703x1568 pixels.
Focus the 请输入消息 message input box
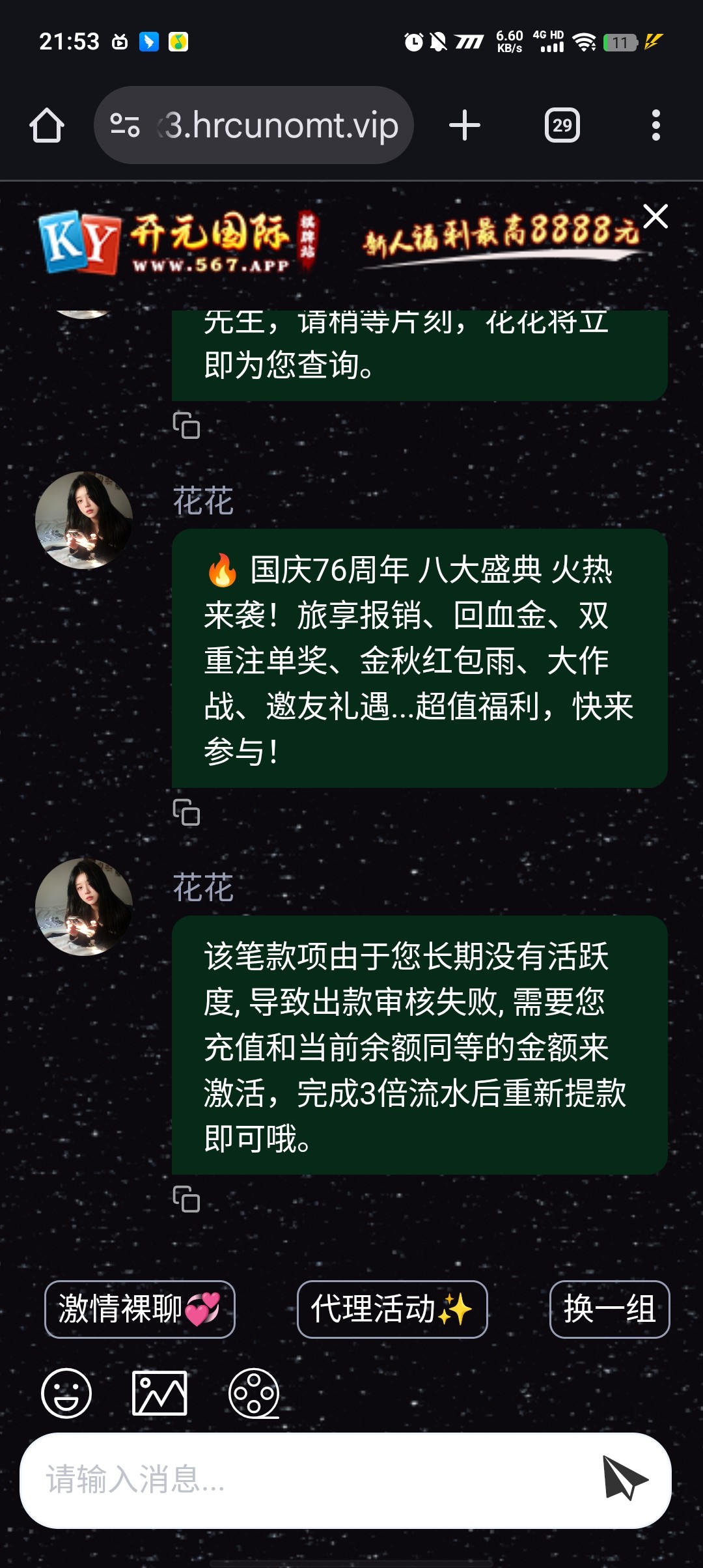293,1481
